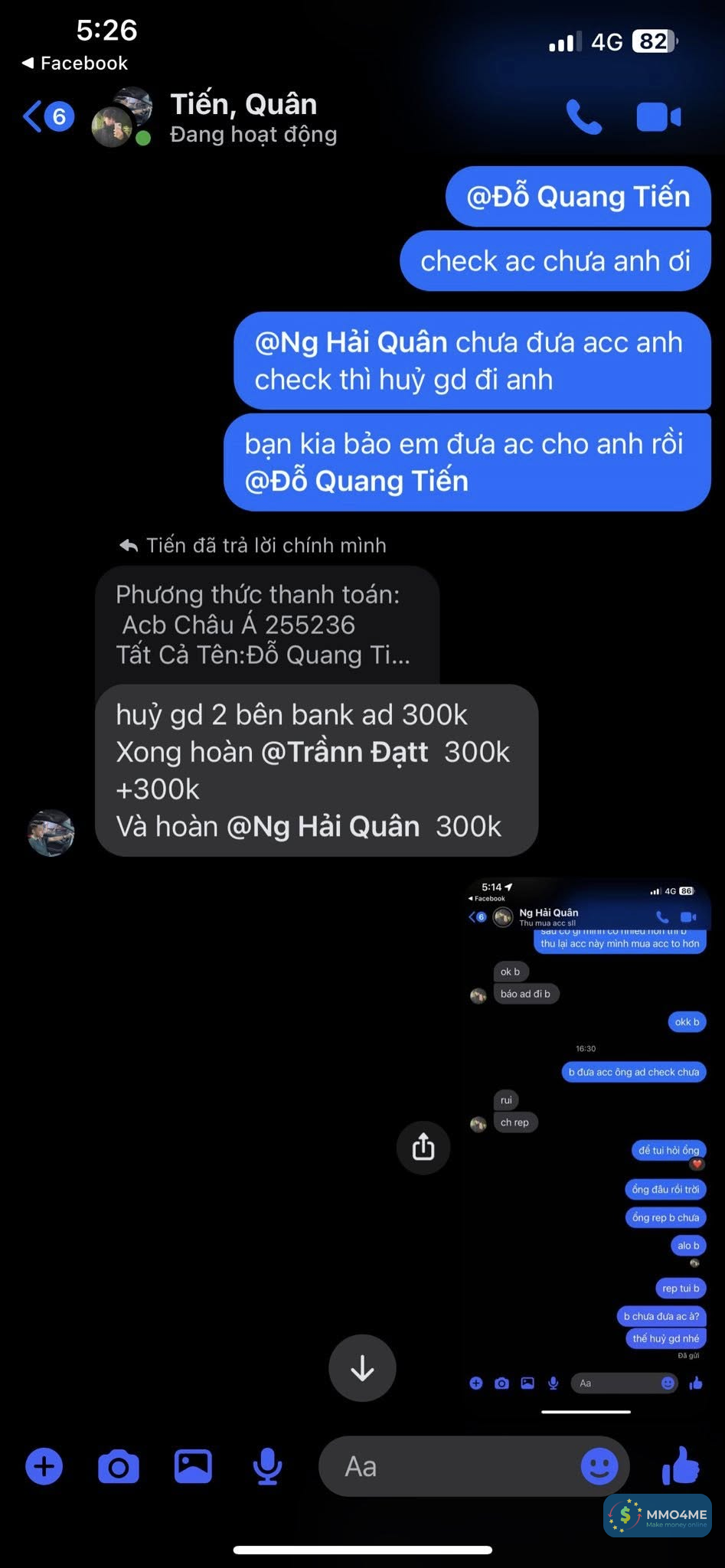Open the emoji picker in the message field
The image size is (725, 1568).
point(599,1466)
